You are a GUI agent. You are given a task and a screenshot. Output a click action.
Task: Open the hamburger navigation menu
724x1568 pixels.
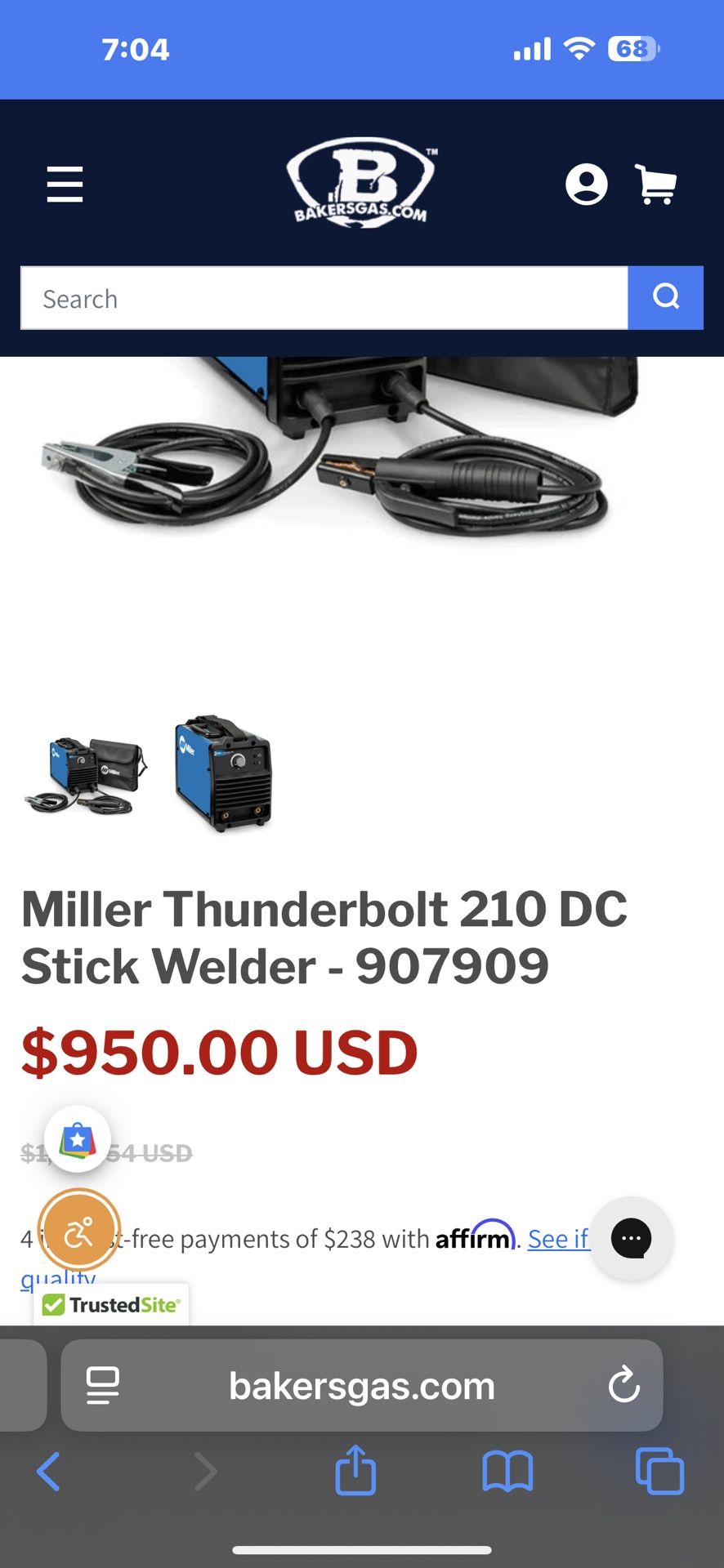pos(65,185)
